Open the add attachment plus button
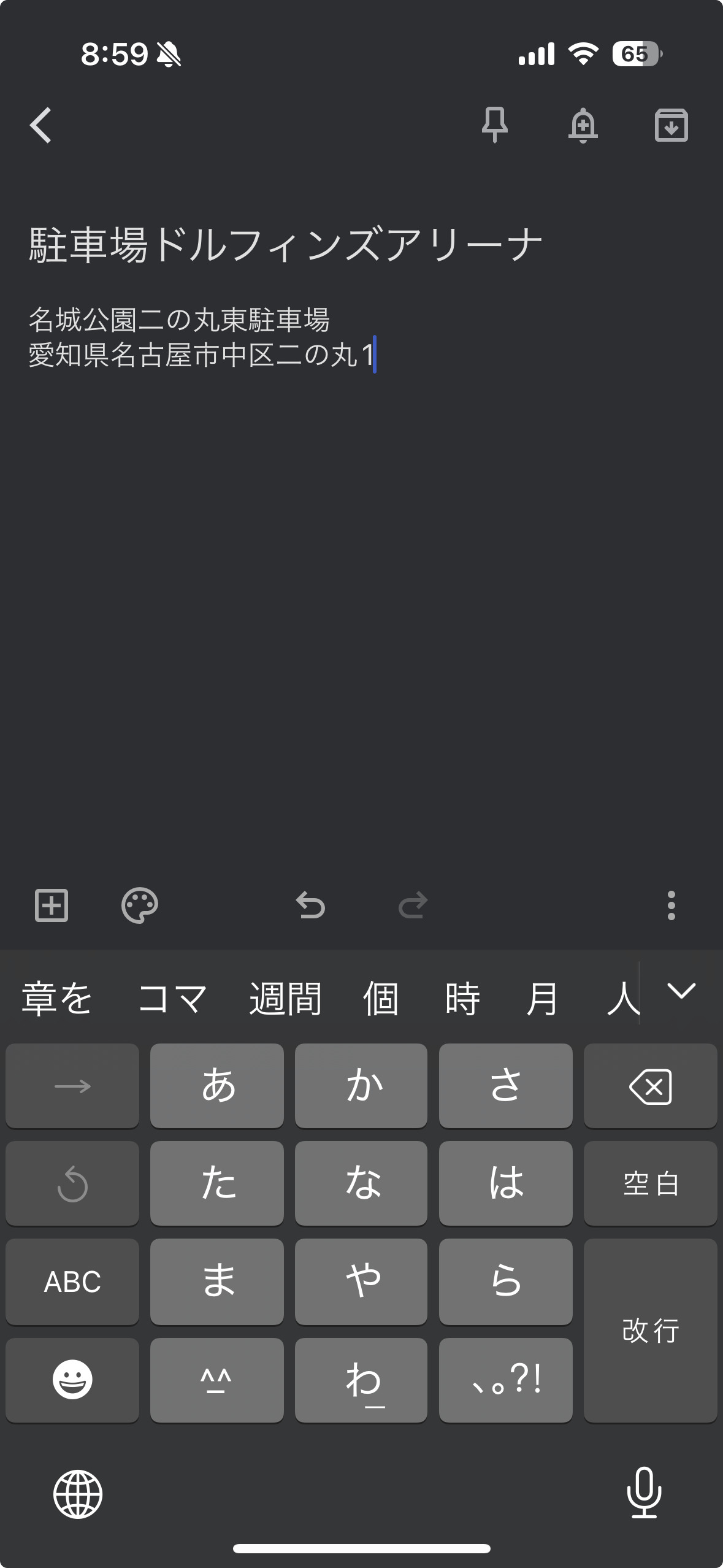 tap(52, 905)
